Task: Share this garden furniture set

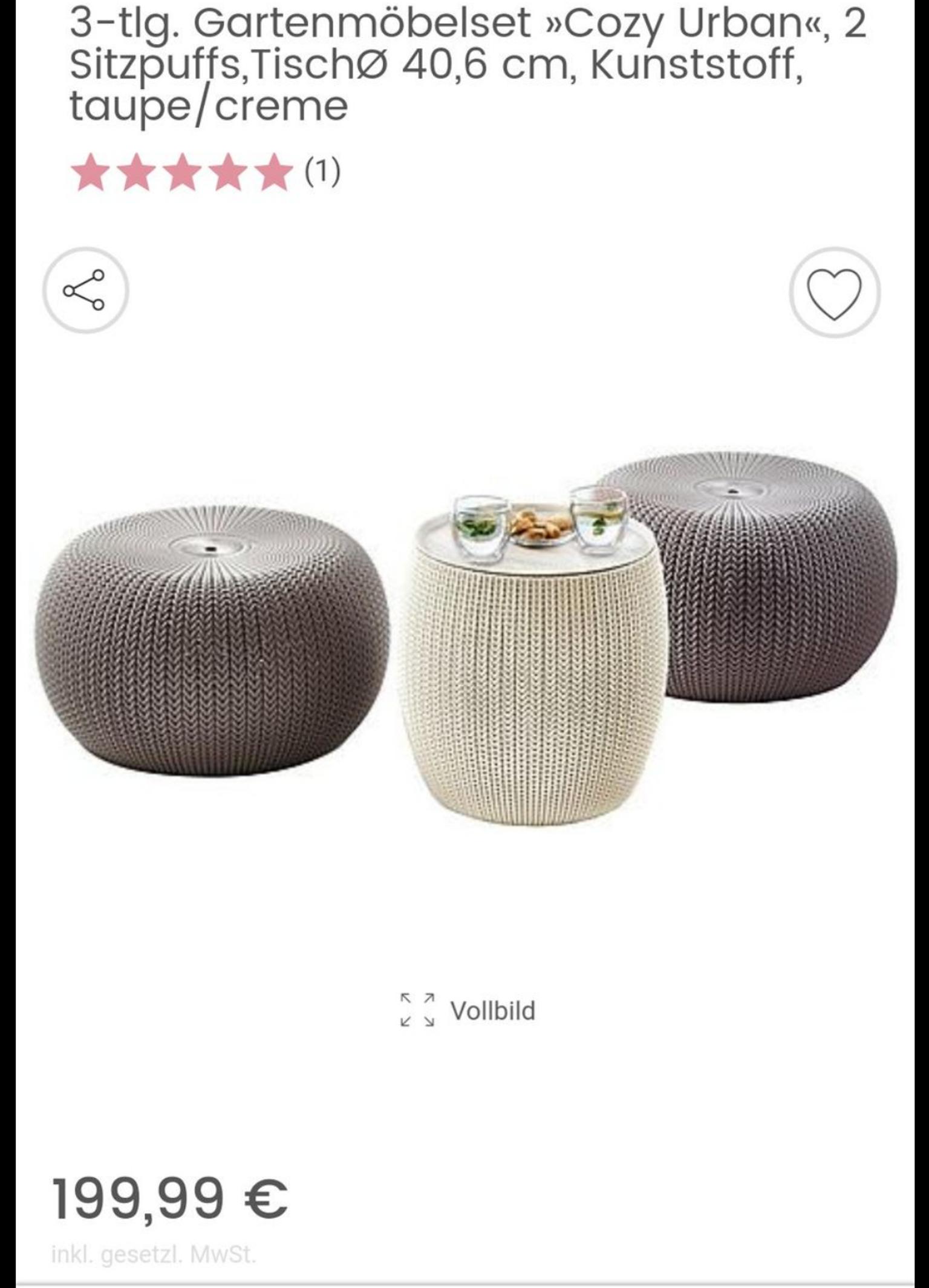Action: [x=85, y=290]
